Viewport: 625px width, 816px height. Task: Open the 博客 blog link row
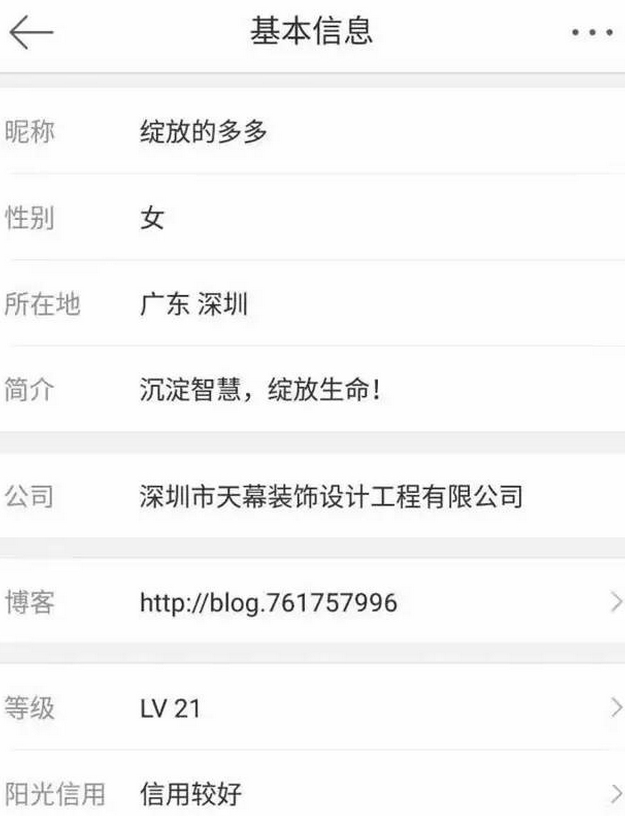312,602
